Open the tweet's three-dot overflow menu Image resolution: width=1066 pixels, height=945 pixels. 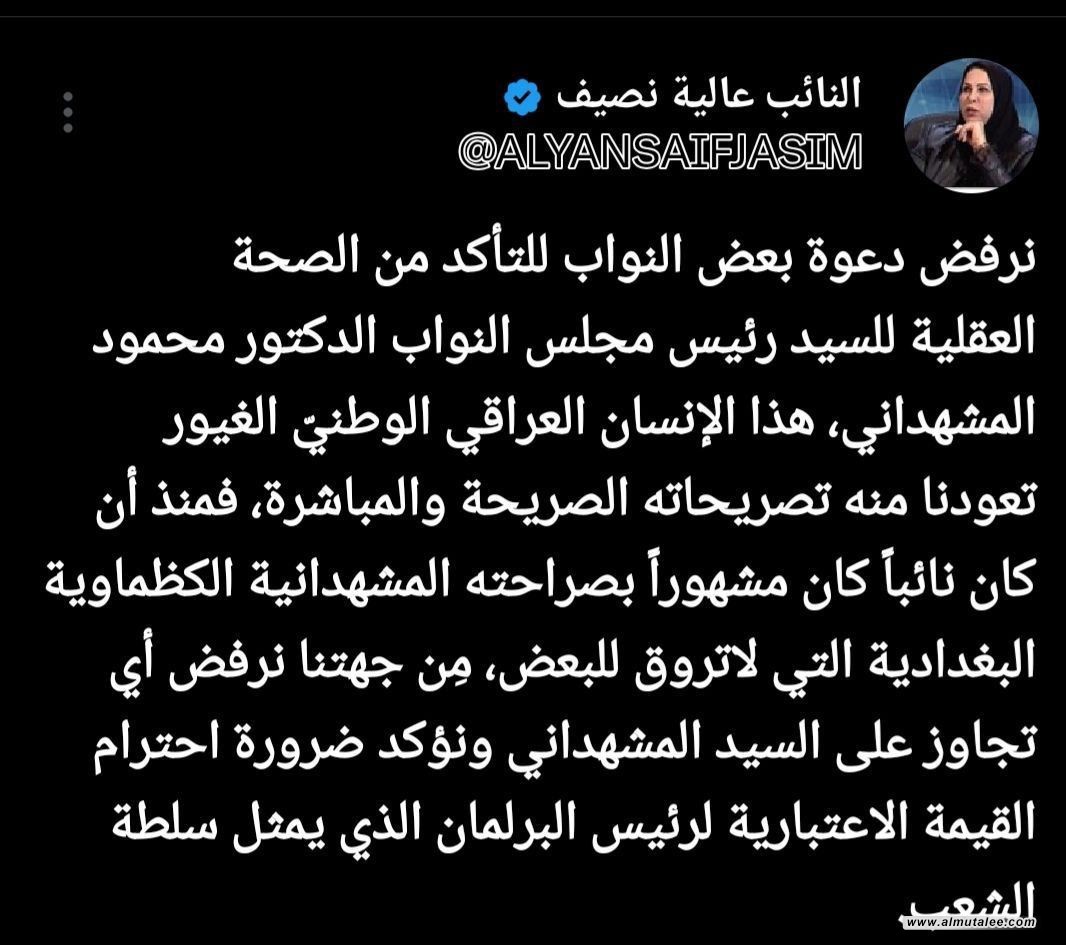[68, 113]
